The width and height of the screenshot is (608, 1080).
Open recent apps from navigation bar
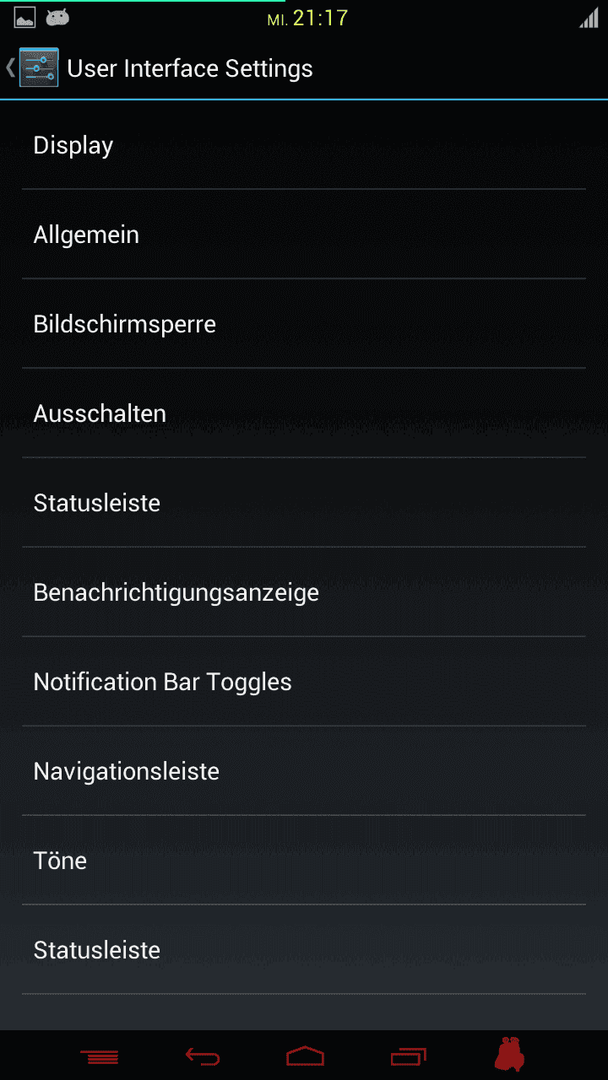[x=408, y=1055]
